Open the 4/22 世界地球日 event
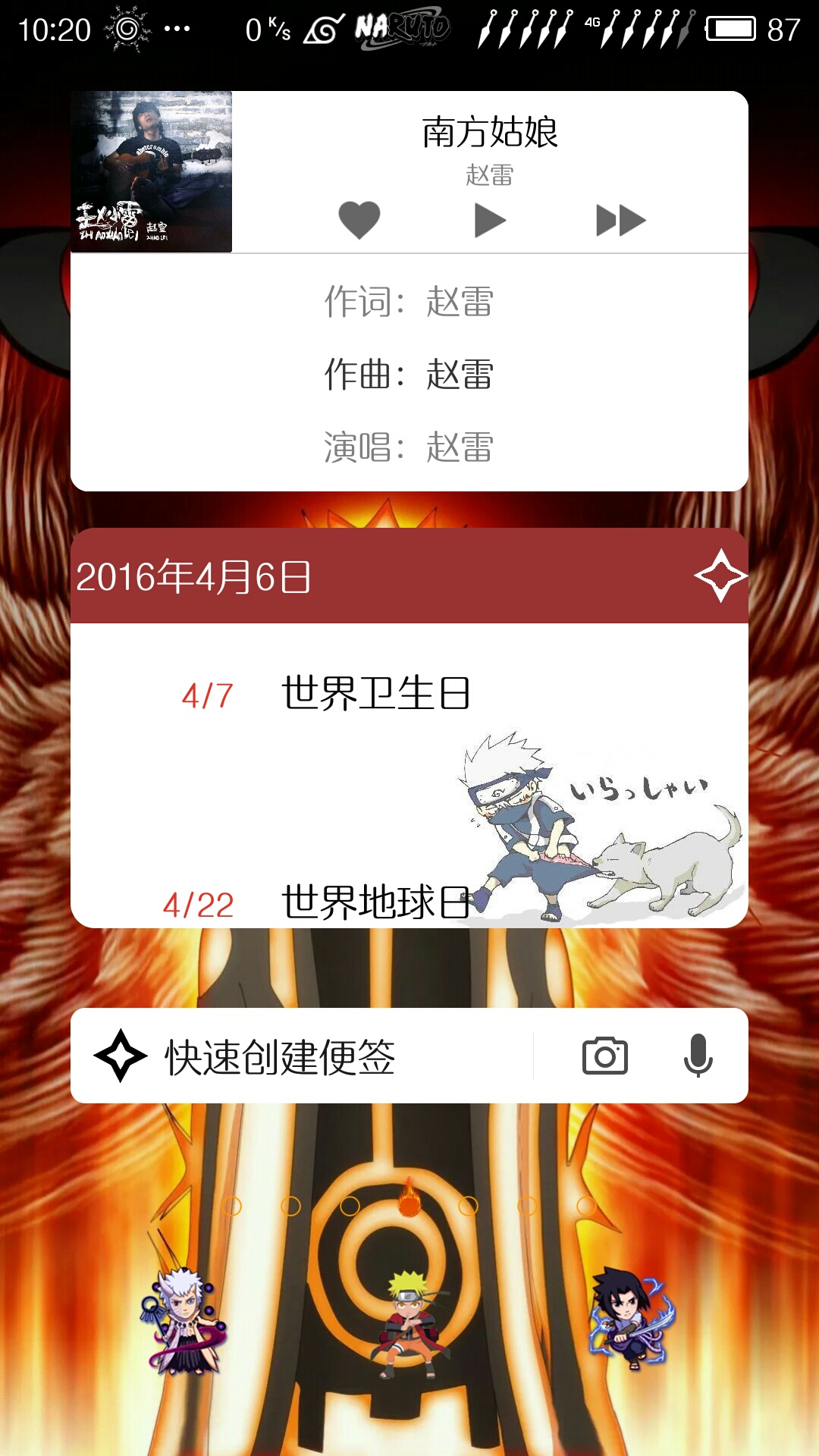819x1456 pixels. click(x=317, y=903)
